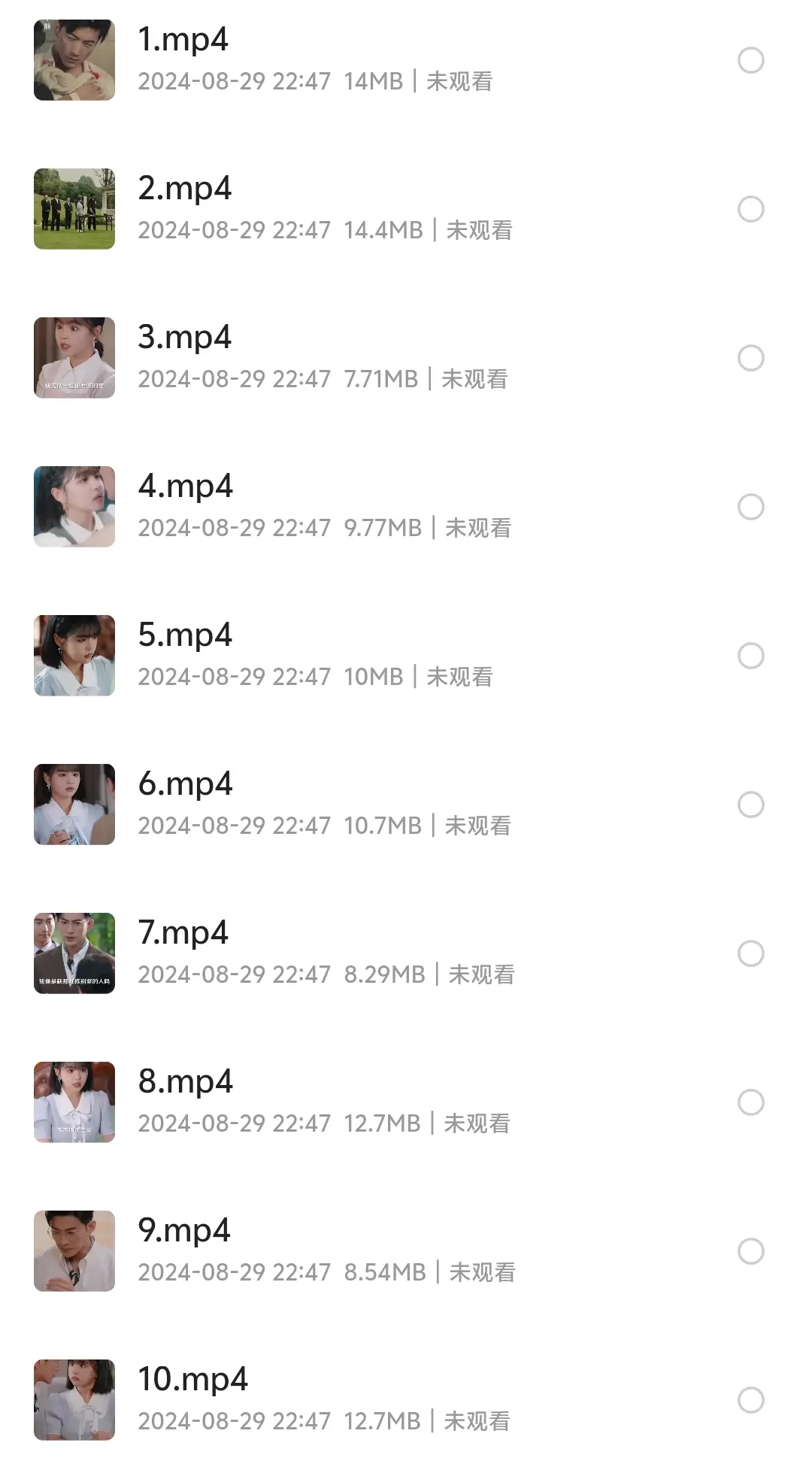Select 7.mp4 via its circle

pyautogui.click(x=750, y=953)
